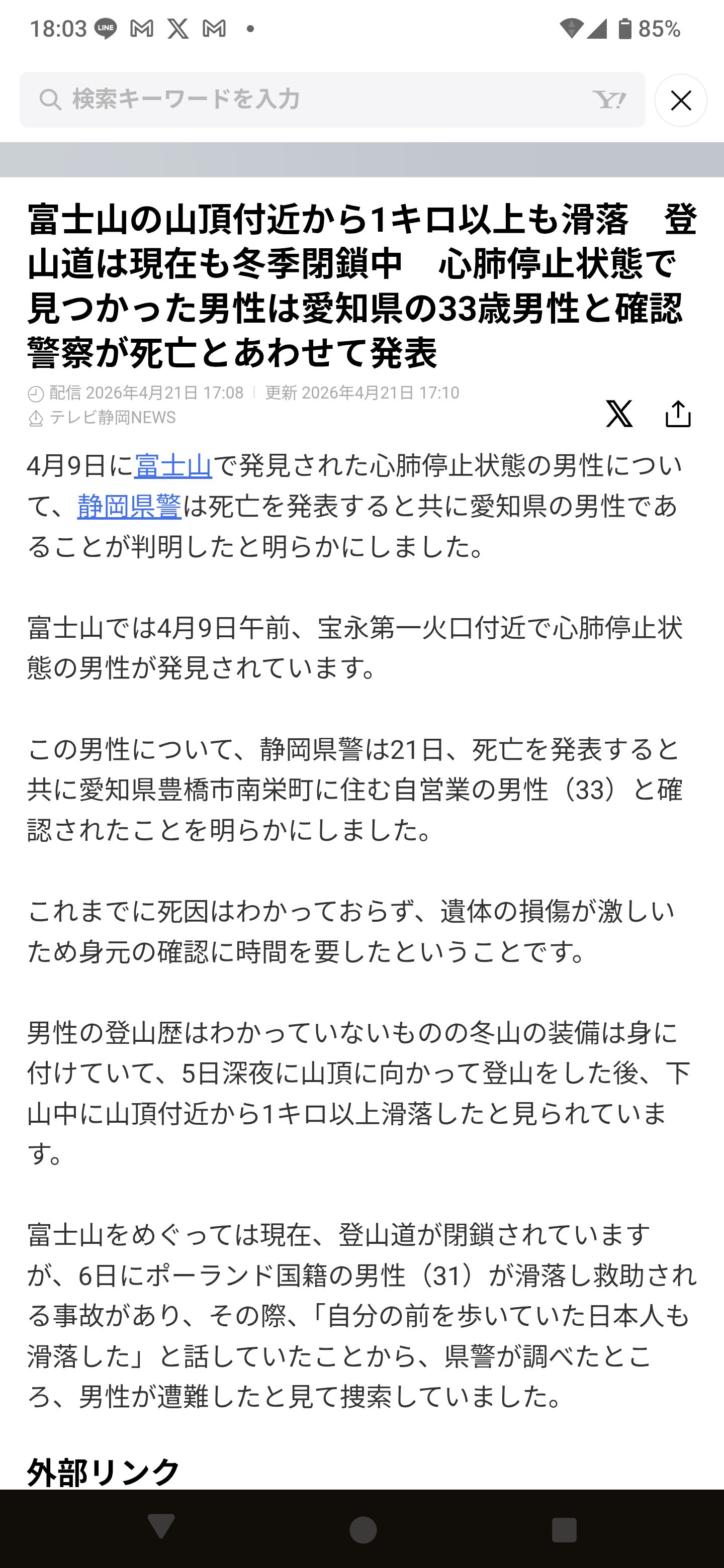Go to the home screen
This screenshot has width=724, height=1568.
pos(363,1528)
